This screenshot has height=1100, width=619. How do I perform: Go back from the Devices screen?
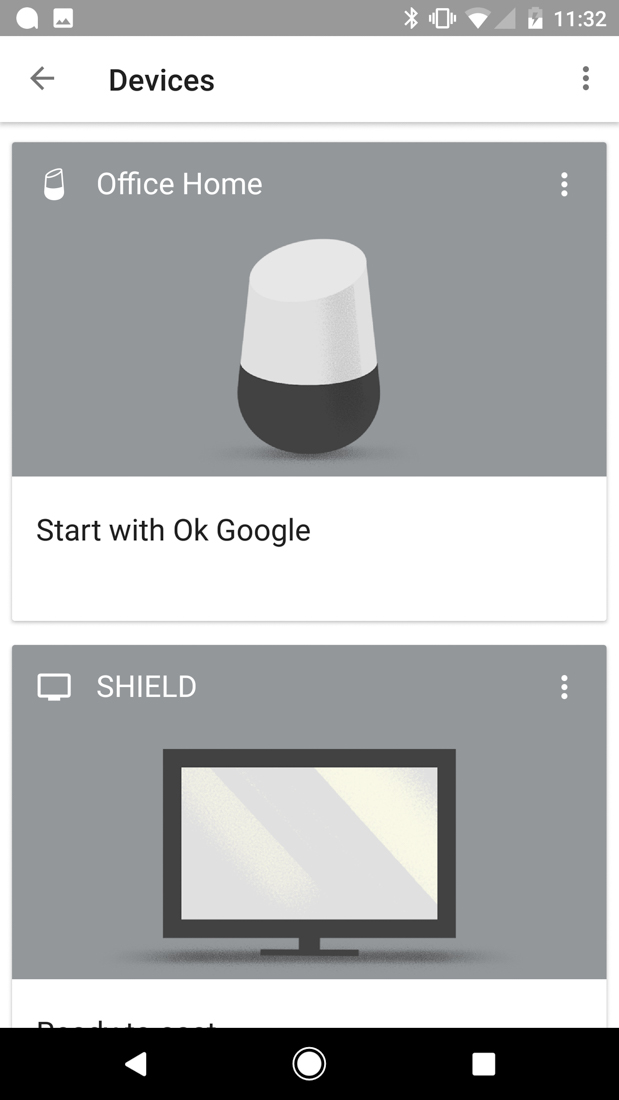point(42,79)
